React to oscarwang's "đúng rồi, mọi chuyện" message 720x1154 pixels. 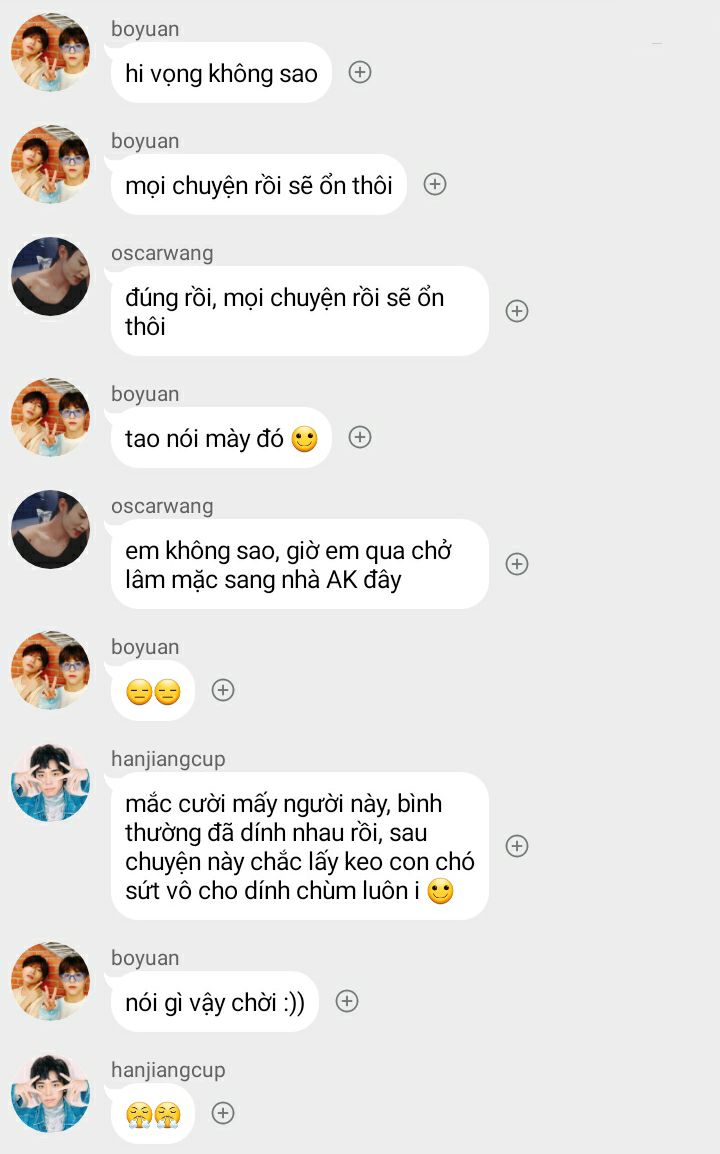pyautogui.click(x=517, y=311)
